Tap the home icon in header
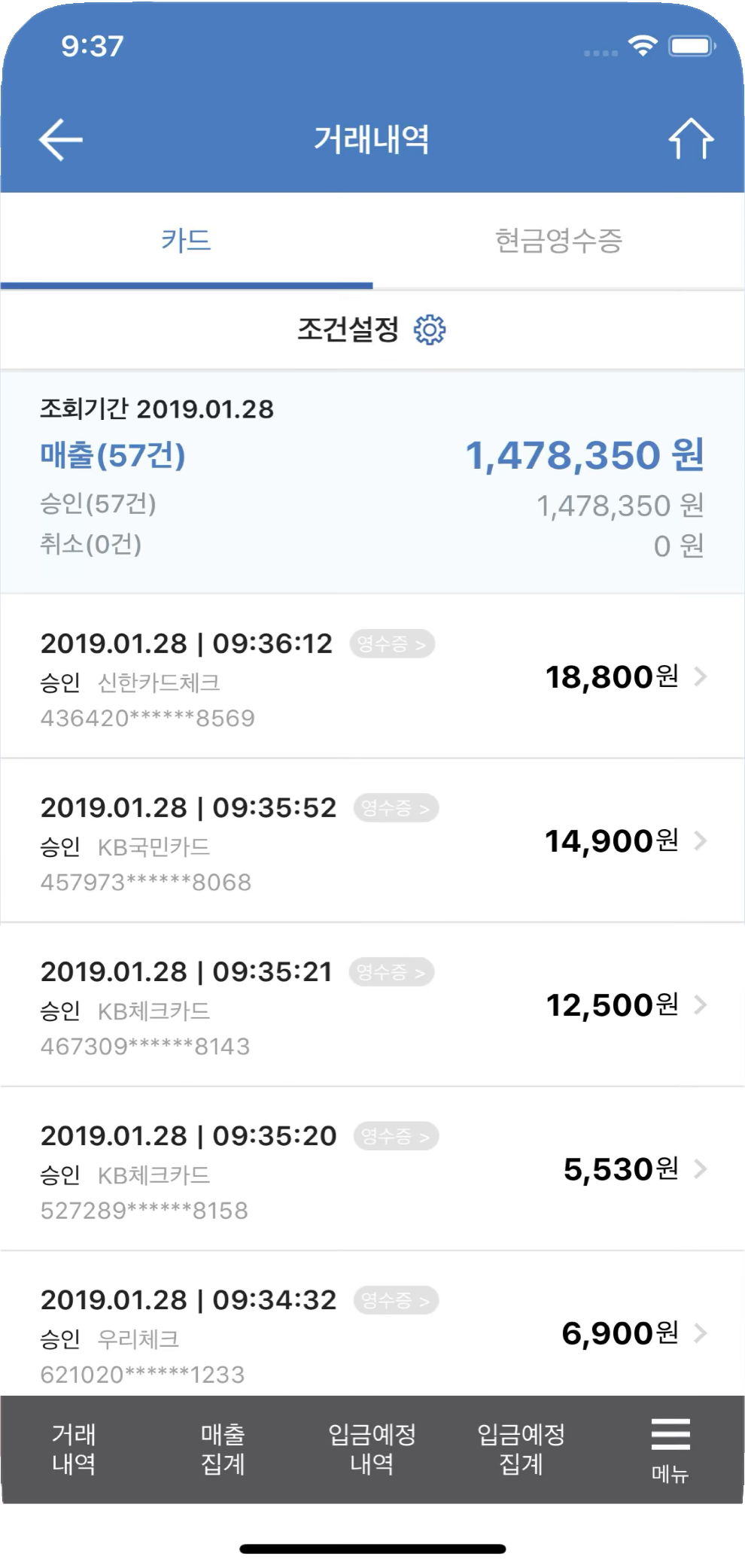This screenshot has width=745, height=1568. (x=691, y=138)
